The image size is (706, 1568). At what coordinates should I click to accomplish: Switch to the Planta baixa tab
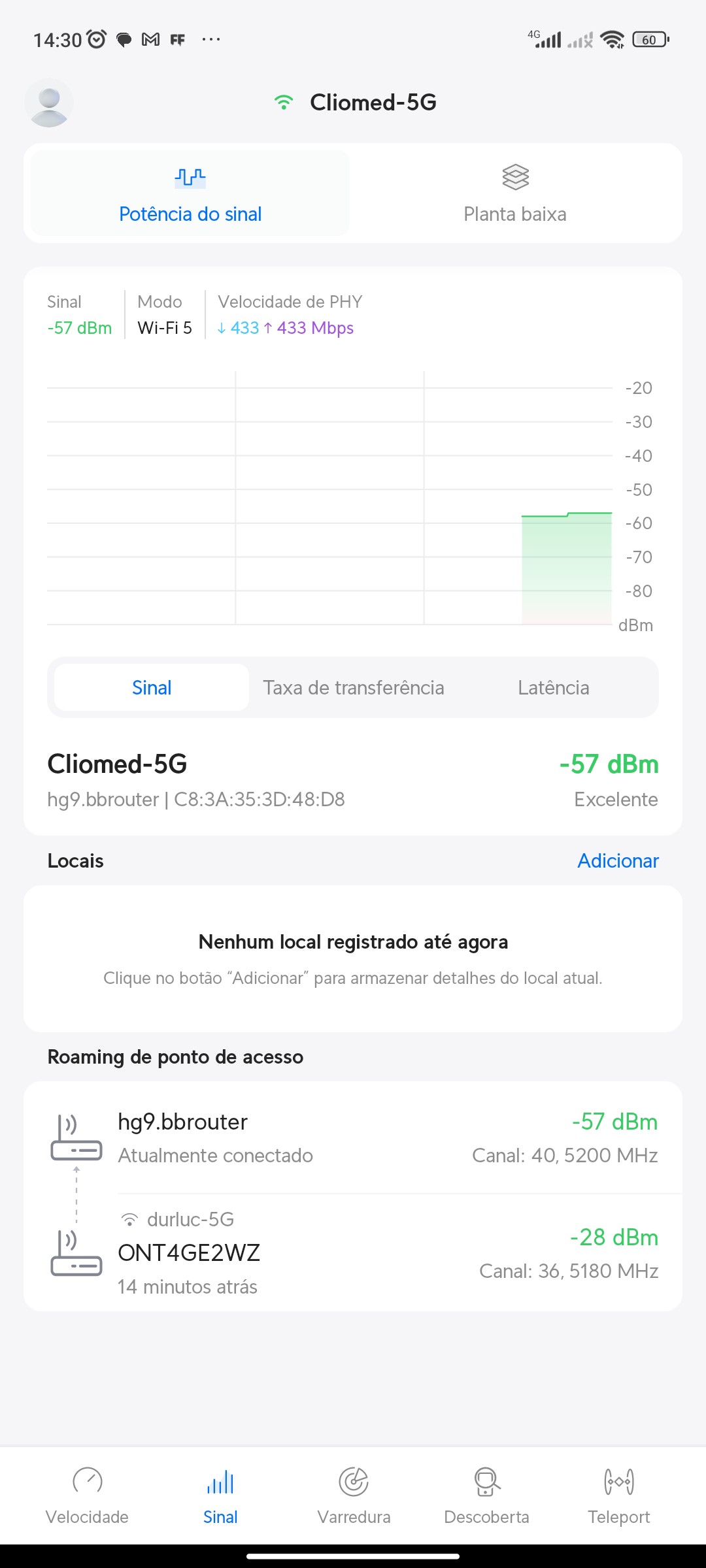[515, 193]
